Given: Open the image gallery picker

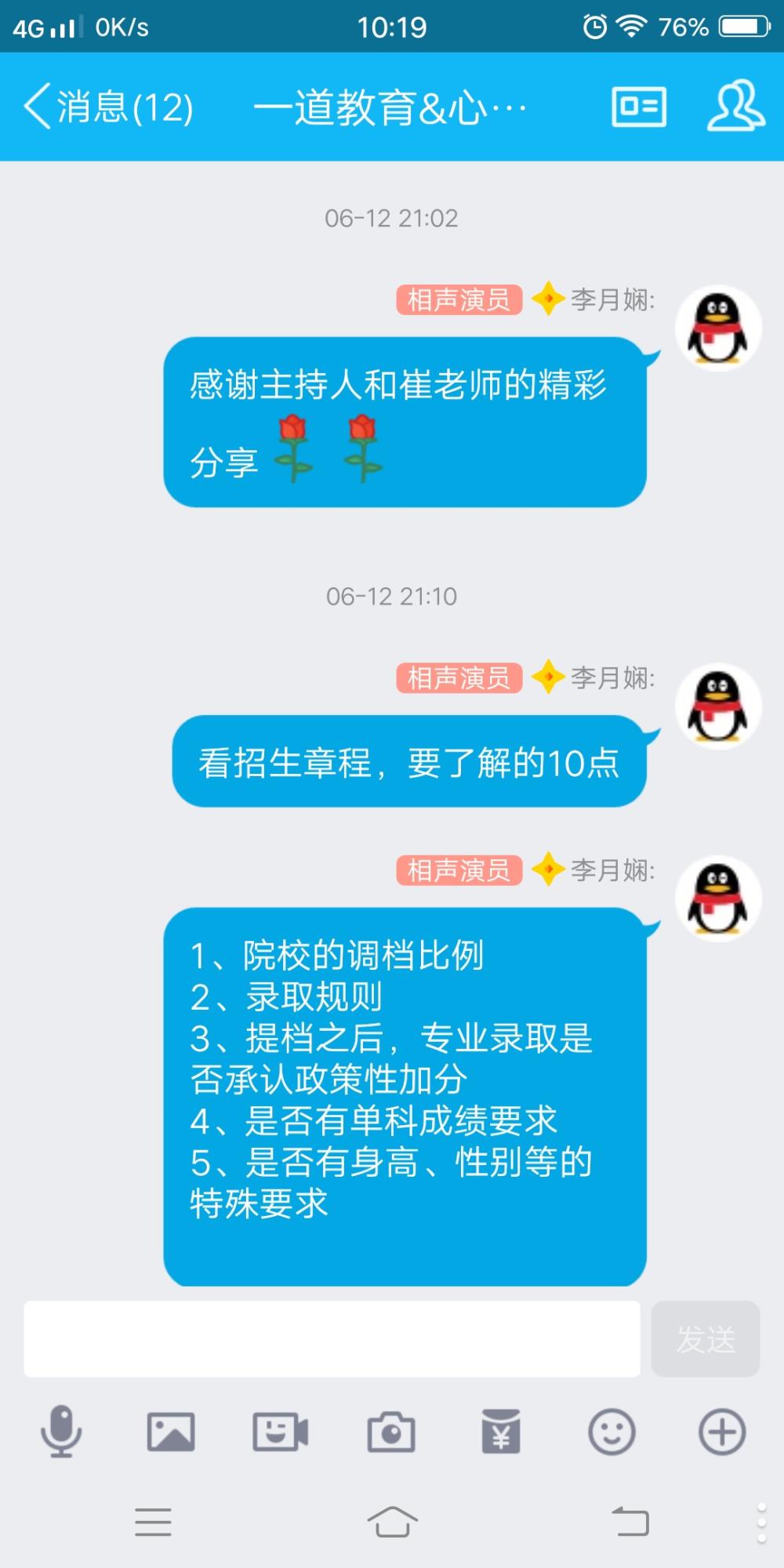Looking at the screenshot, I should 171,1432.
